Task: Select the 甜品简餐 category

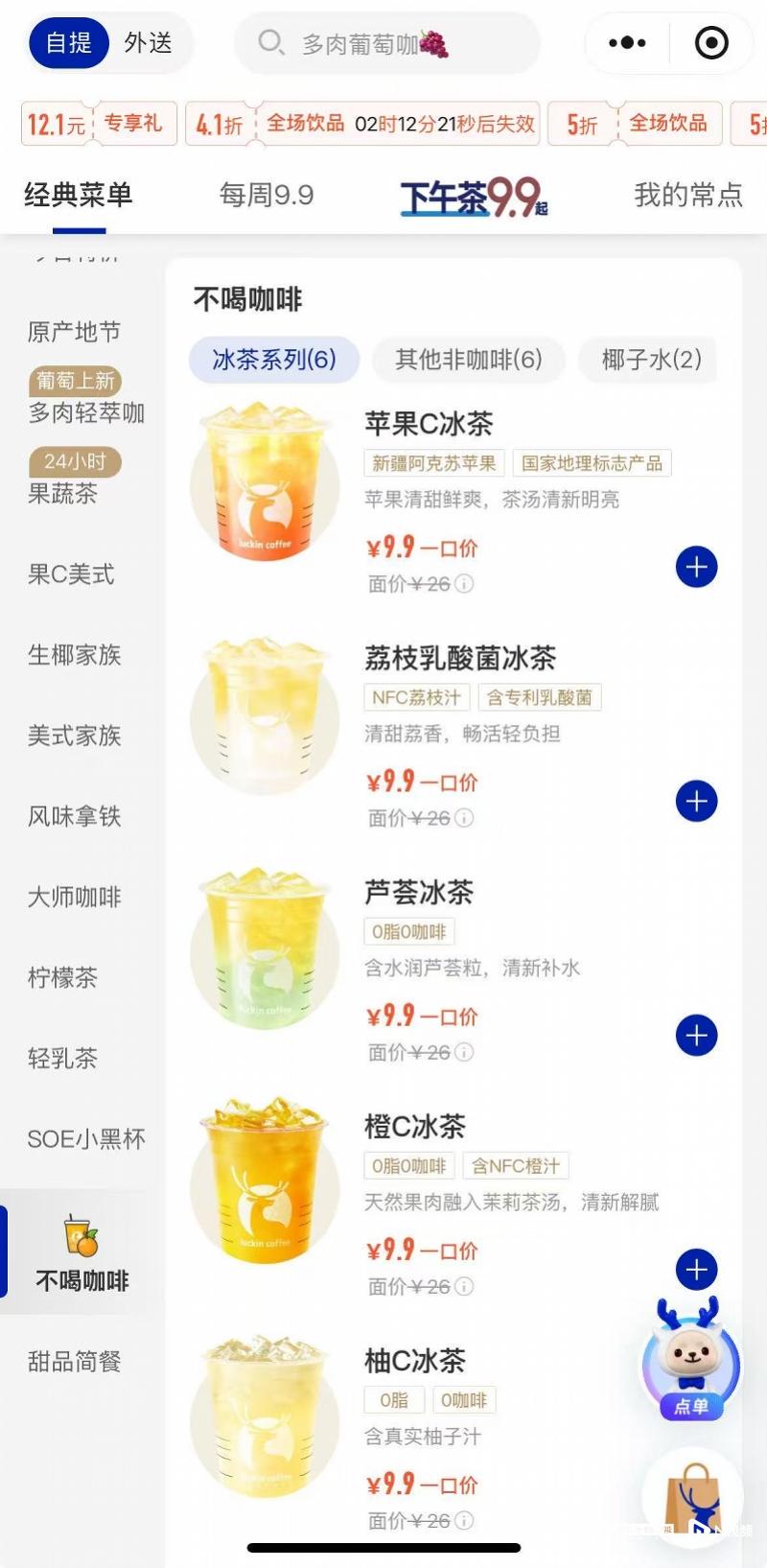Action: [x=74, y=1362]
